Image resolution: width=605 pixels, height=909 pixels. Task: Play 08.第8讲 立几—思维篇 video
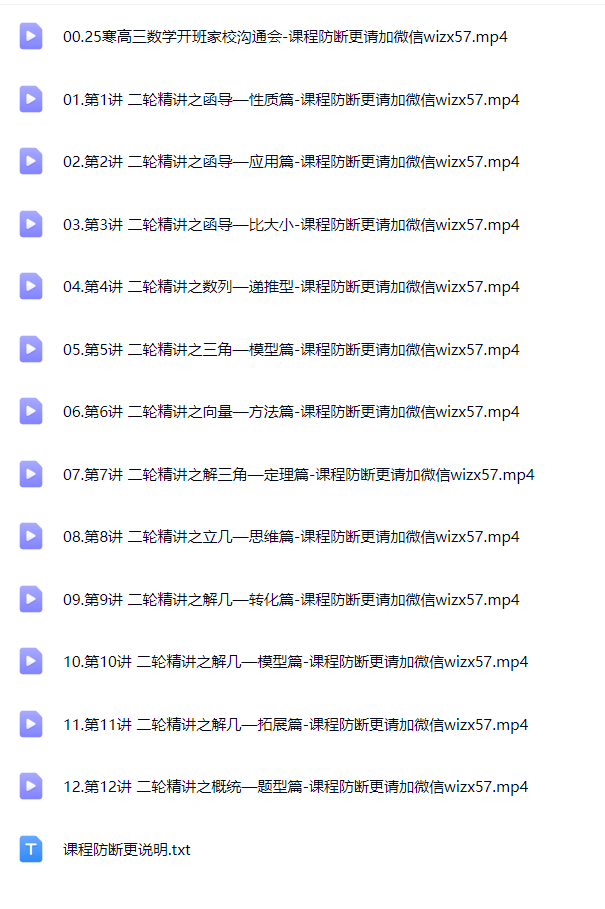pos(291,537)
